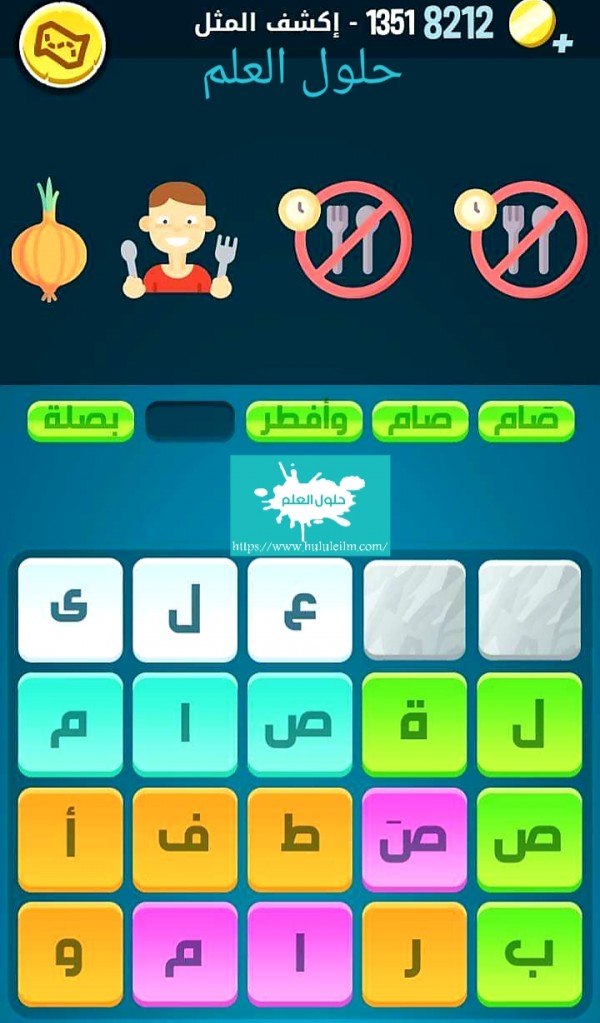Tap the solved word وأفطر
This screenshot has width=600, height=1023.
pos(304,422)
